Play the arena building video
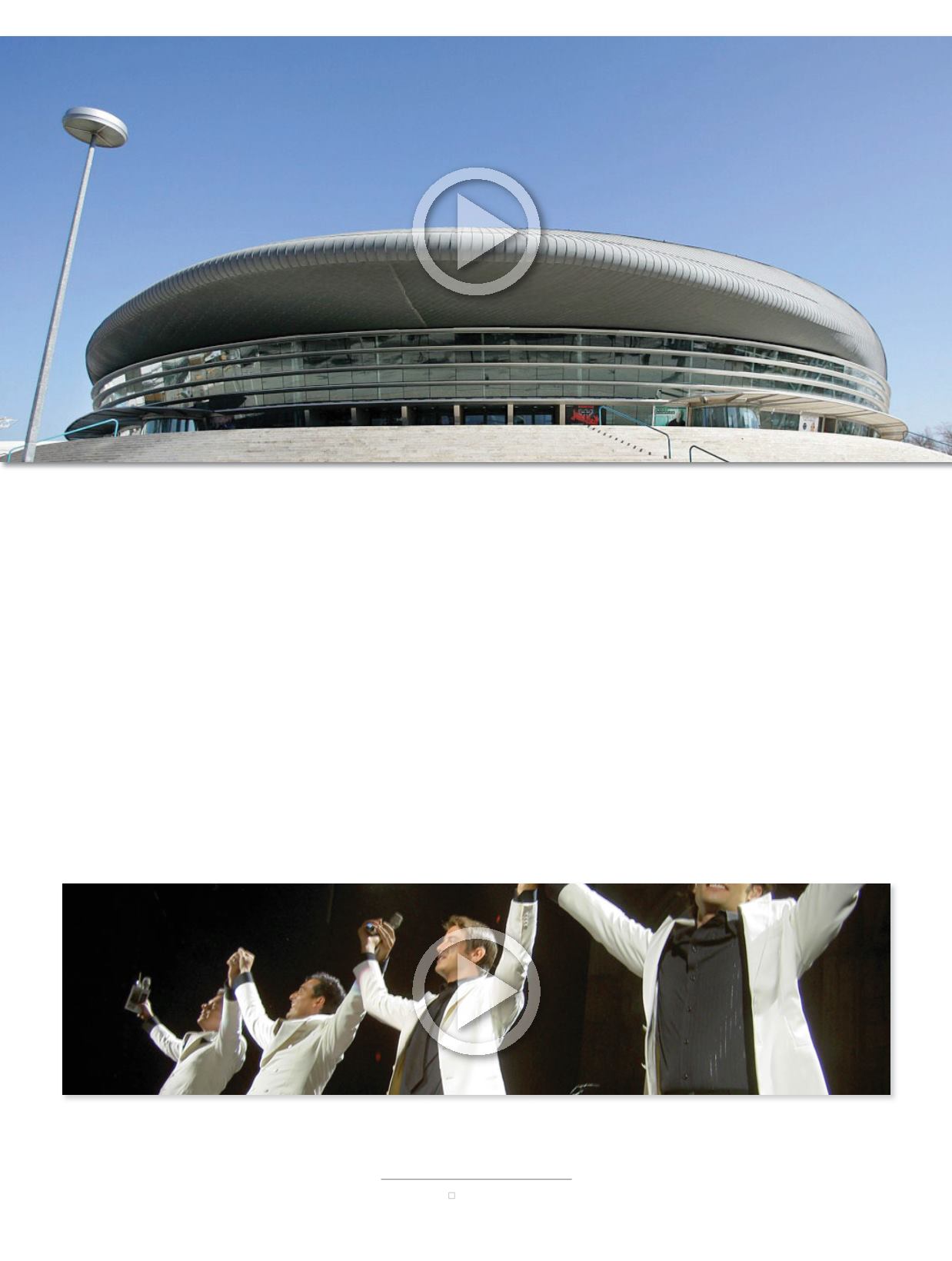The height and width of the screenshot is (1261, 952). pyautogui.click(x=476, y=231)
